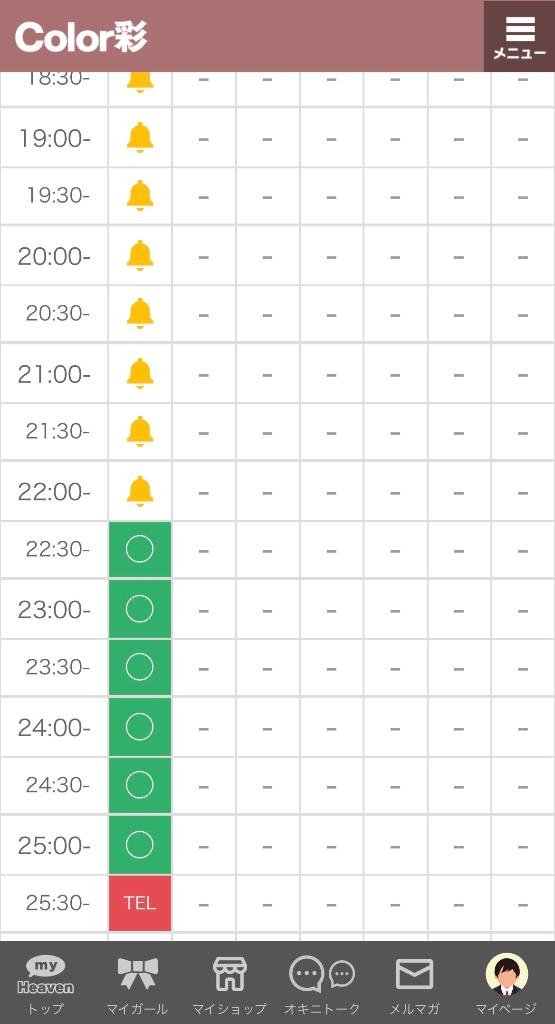
Task: Tap the notification bell at 20:00
Action: pyautogui.click(x=140, y=255)
